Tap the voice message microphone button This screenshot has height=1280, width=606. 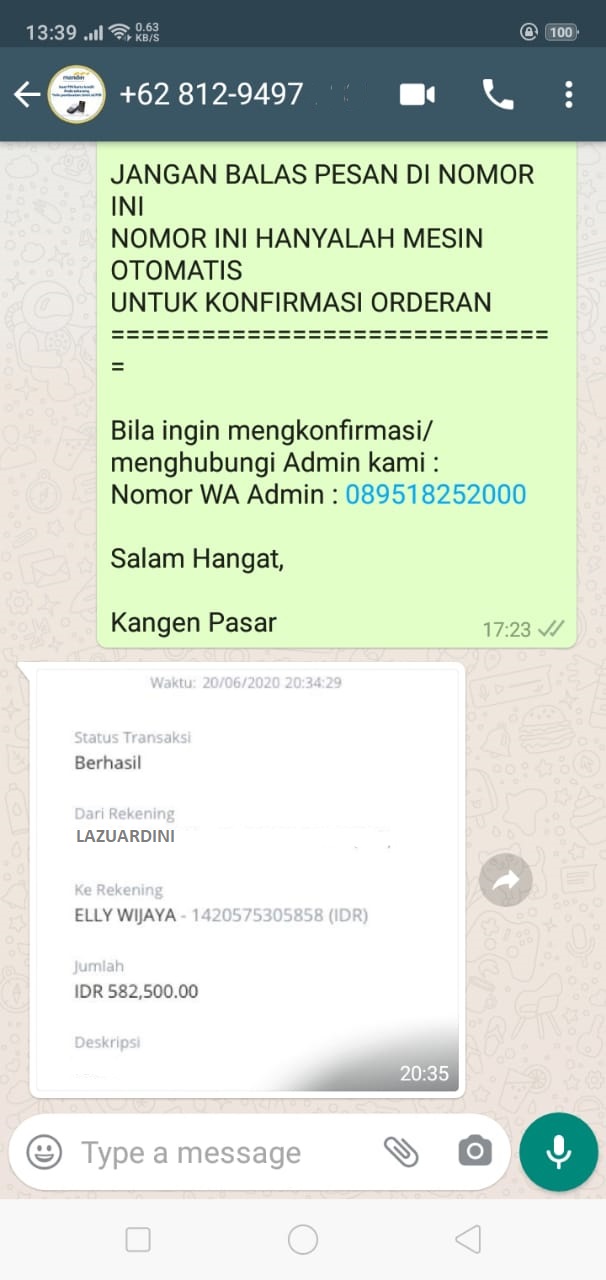coord(558,1152)
